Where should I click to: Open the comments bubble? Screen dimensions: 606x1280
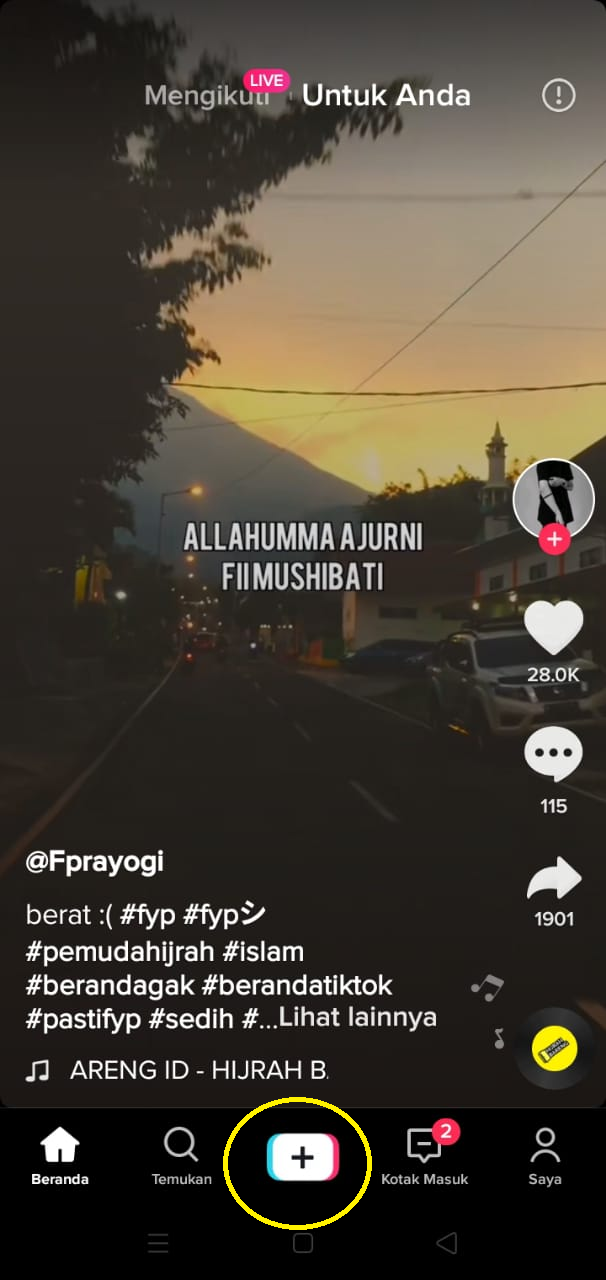(553, 756)
